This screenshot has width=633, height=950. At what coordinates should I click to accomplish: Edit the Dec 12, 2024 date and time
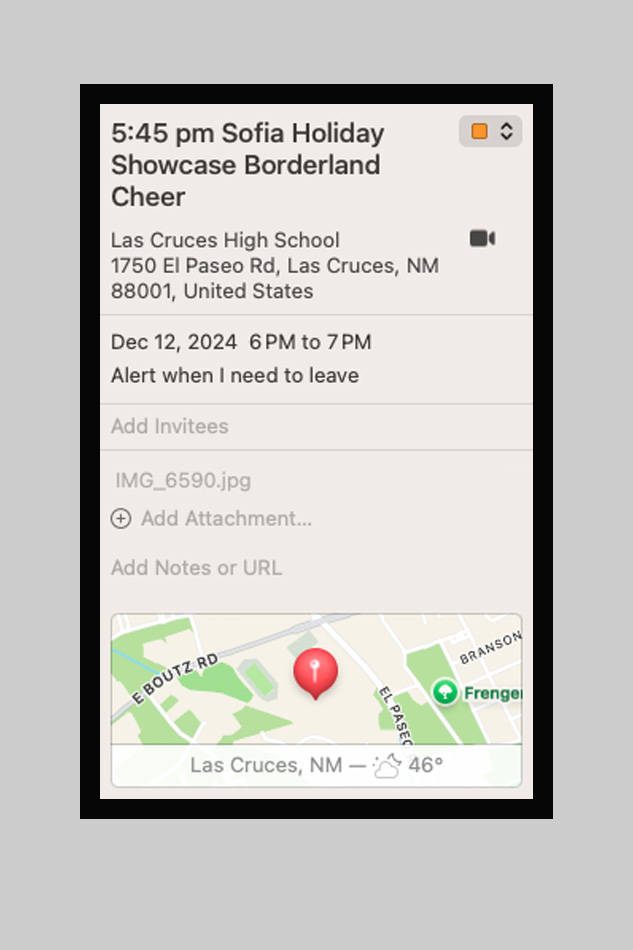[241, 342]
